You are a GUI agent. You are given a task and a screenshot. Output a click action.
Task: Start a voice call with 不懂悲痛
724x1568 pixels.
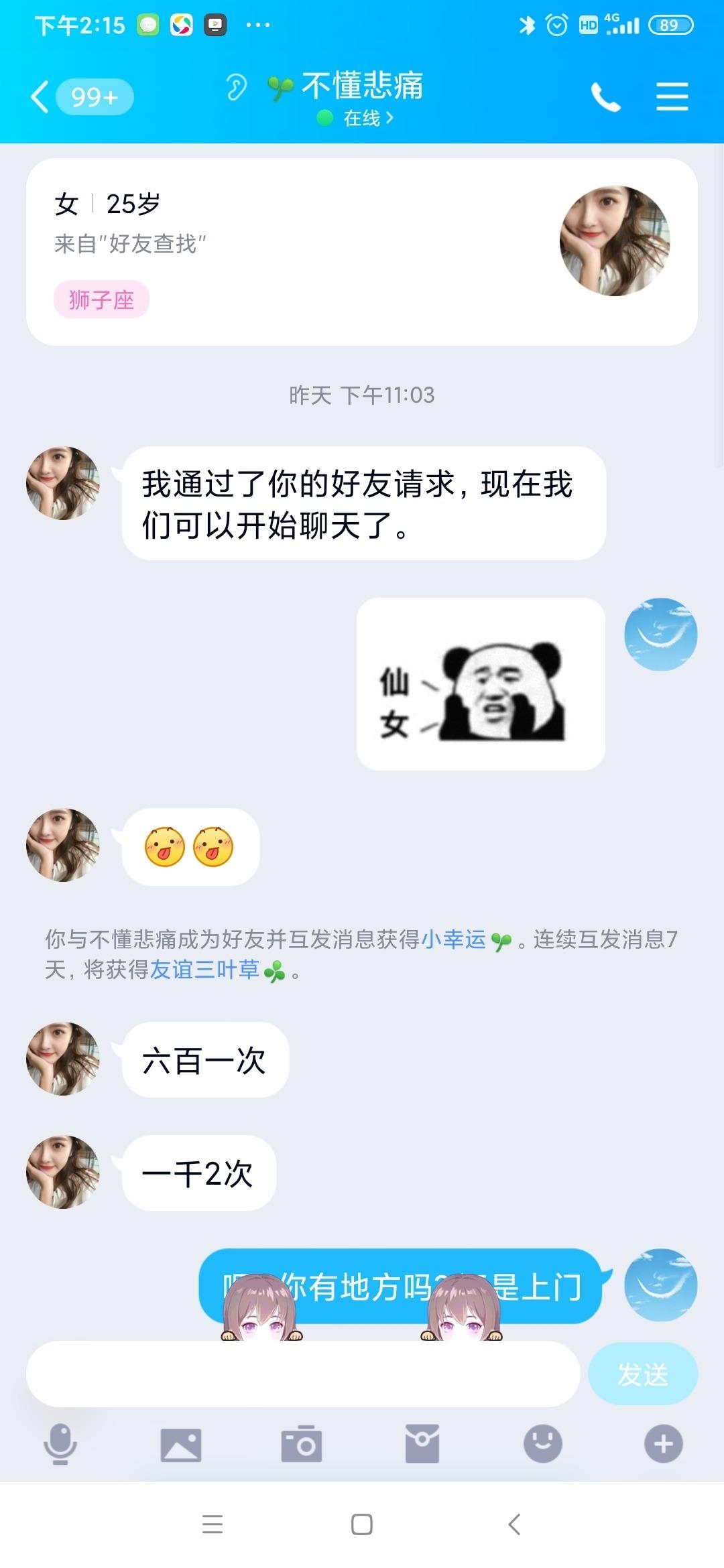605,98
